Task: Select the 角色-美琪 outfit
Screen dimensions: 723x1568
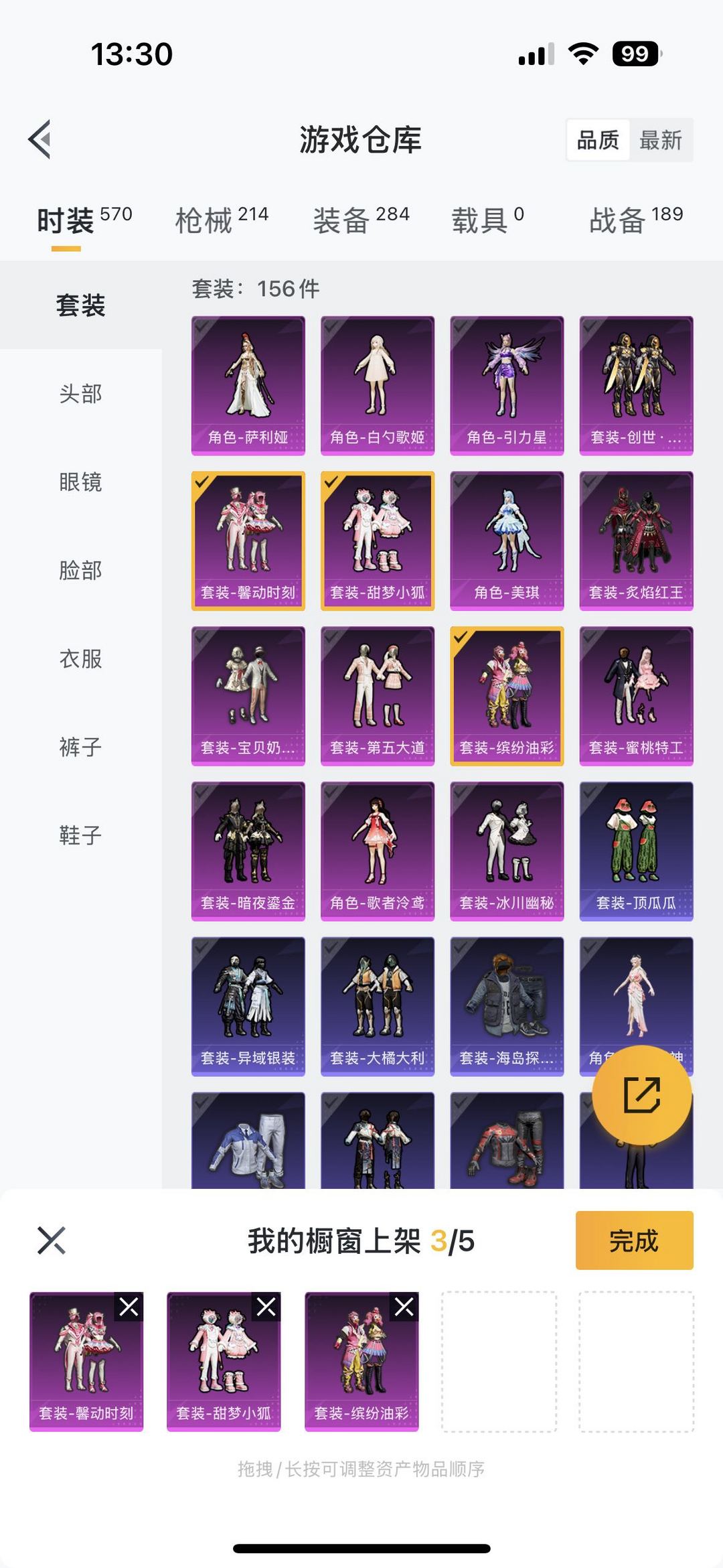Action: click(507, 541)
